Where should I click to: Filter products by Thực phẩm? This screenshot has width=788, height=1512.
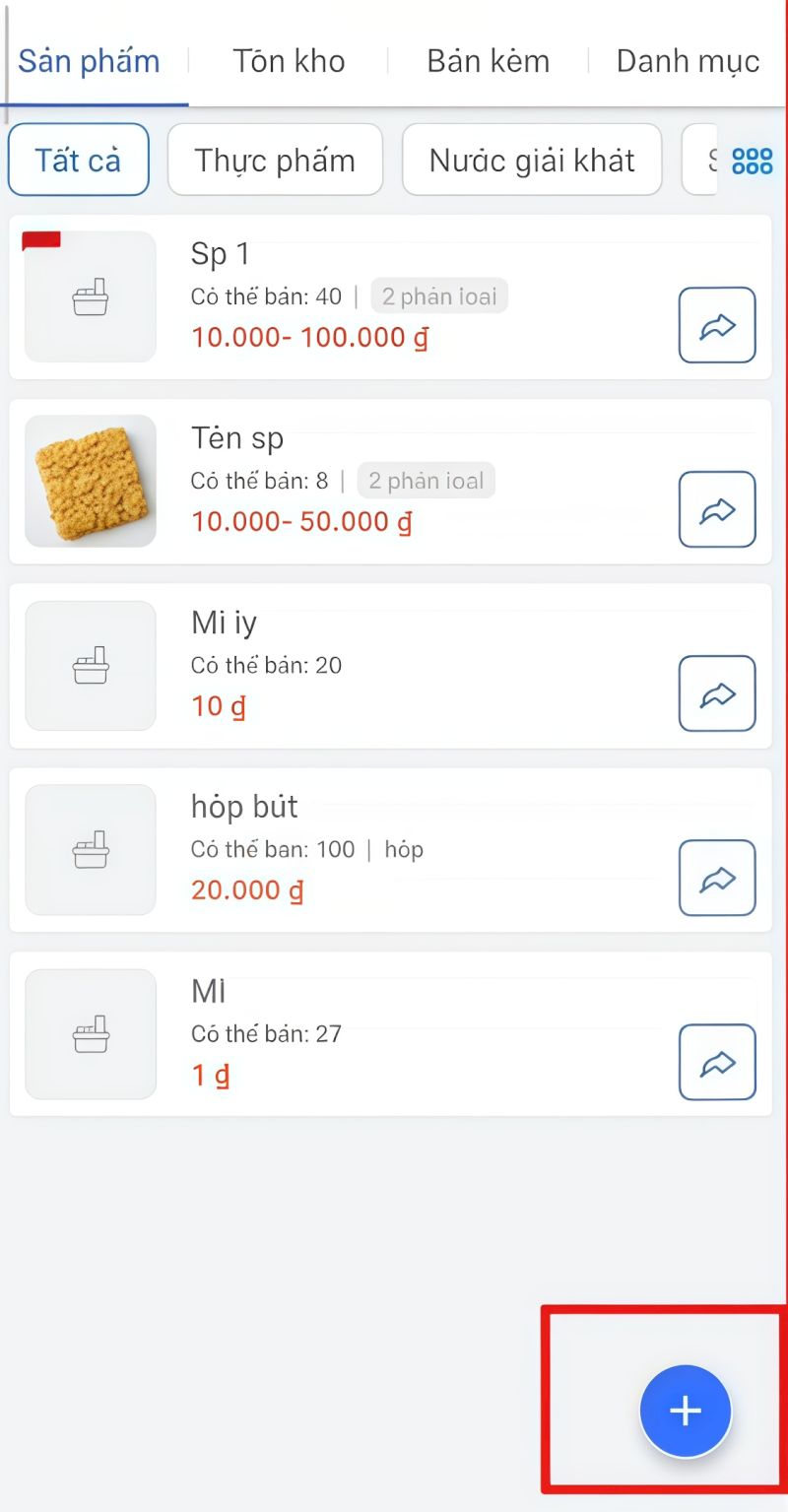pyautogui.click(x=275, y=161)
